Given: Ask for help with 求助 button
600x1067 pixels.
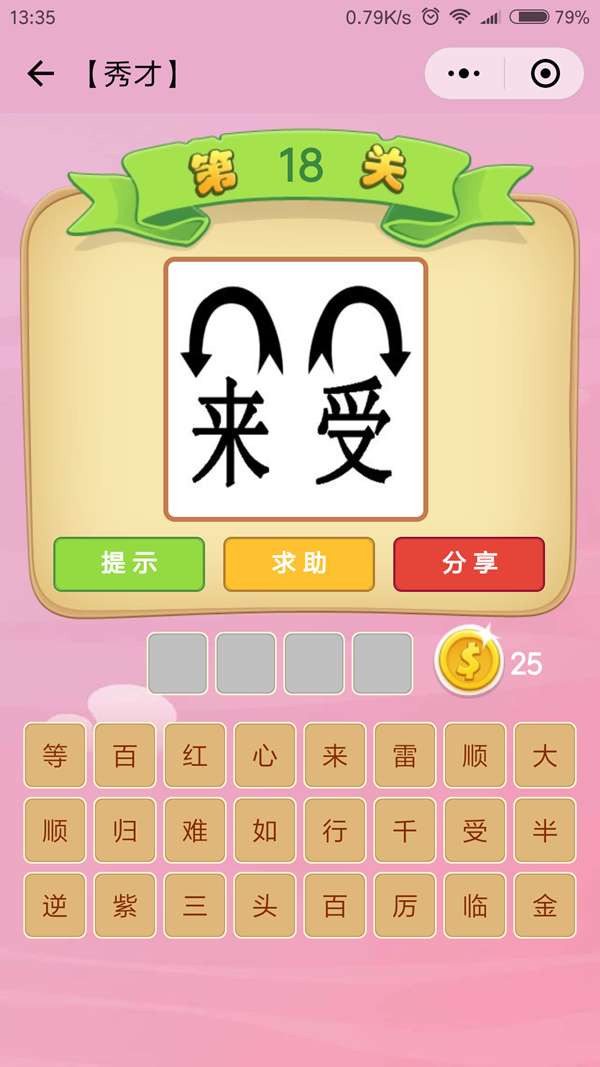Looking at the screenshot, I should click(x=299, y=564).
